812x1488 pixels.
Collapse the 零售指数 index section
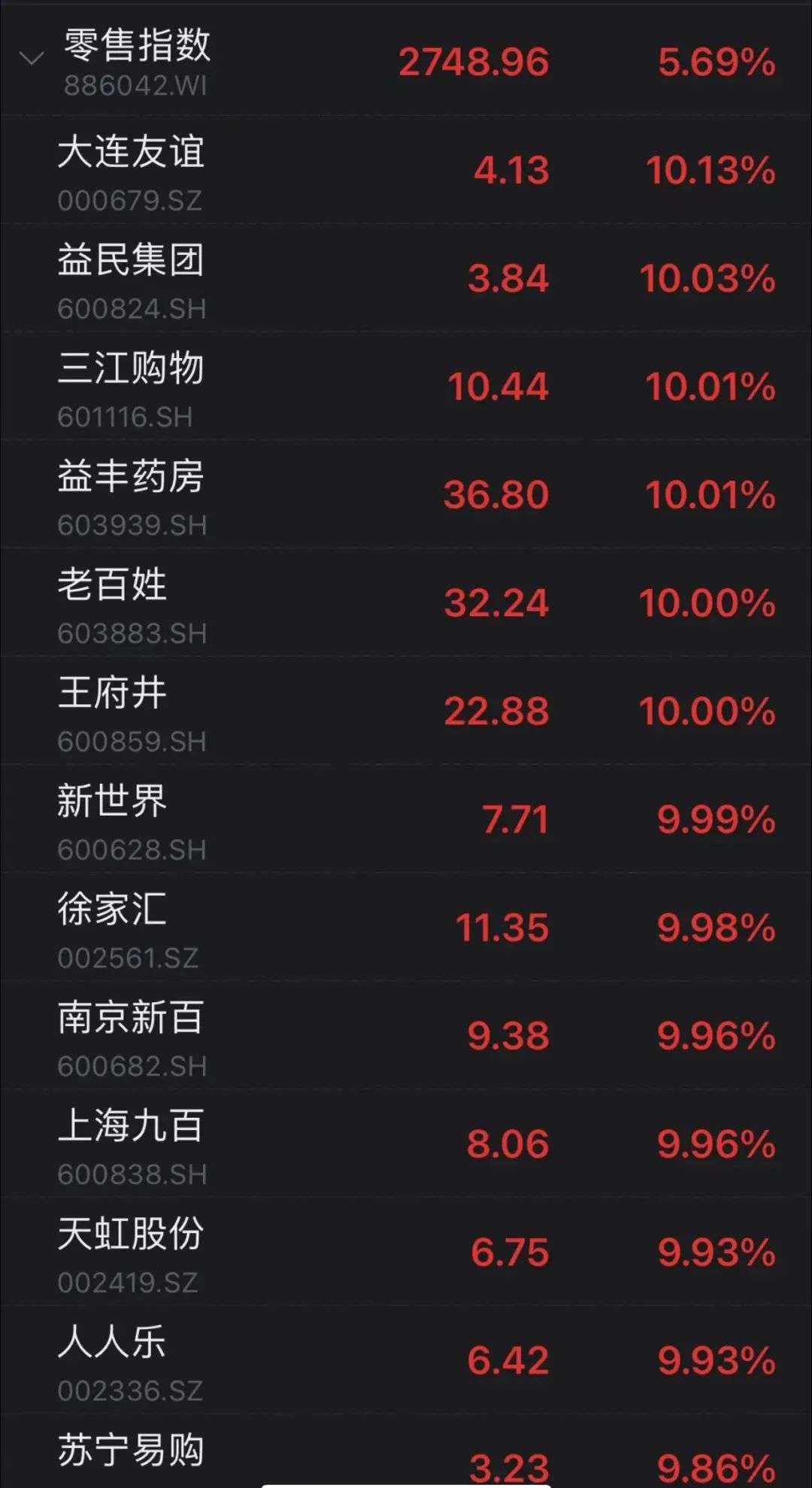(x=31, y=59)
